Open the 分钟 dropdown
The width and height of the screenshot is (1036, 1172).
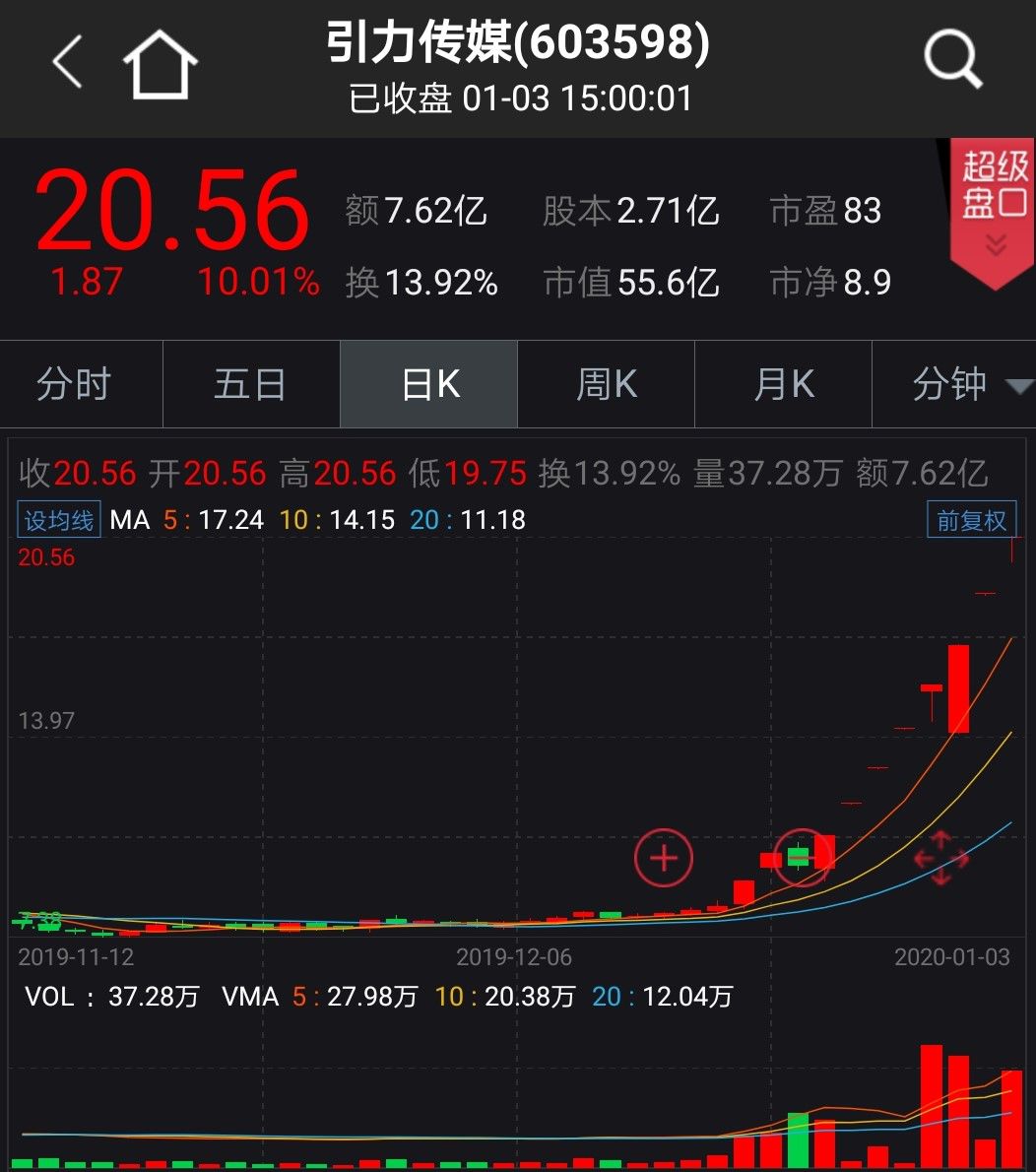point(962,384)
